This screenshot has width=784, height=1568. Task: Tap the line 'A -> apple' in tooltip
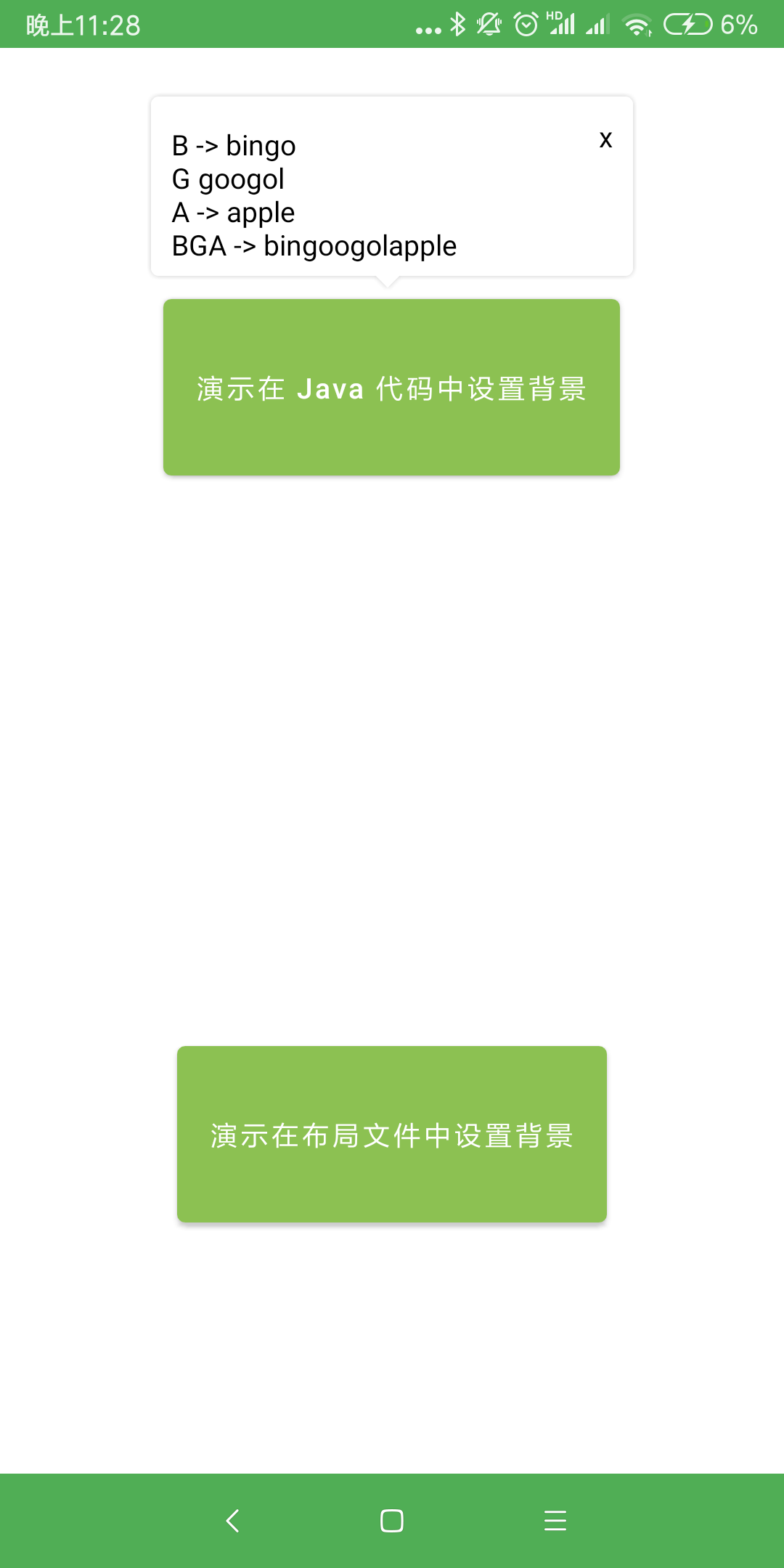[x=232, y=213]
